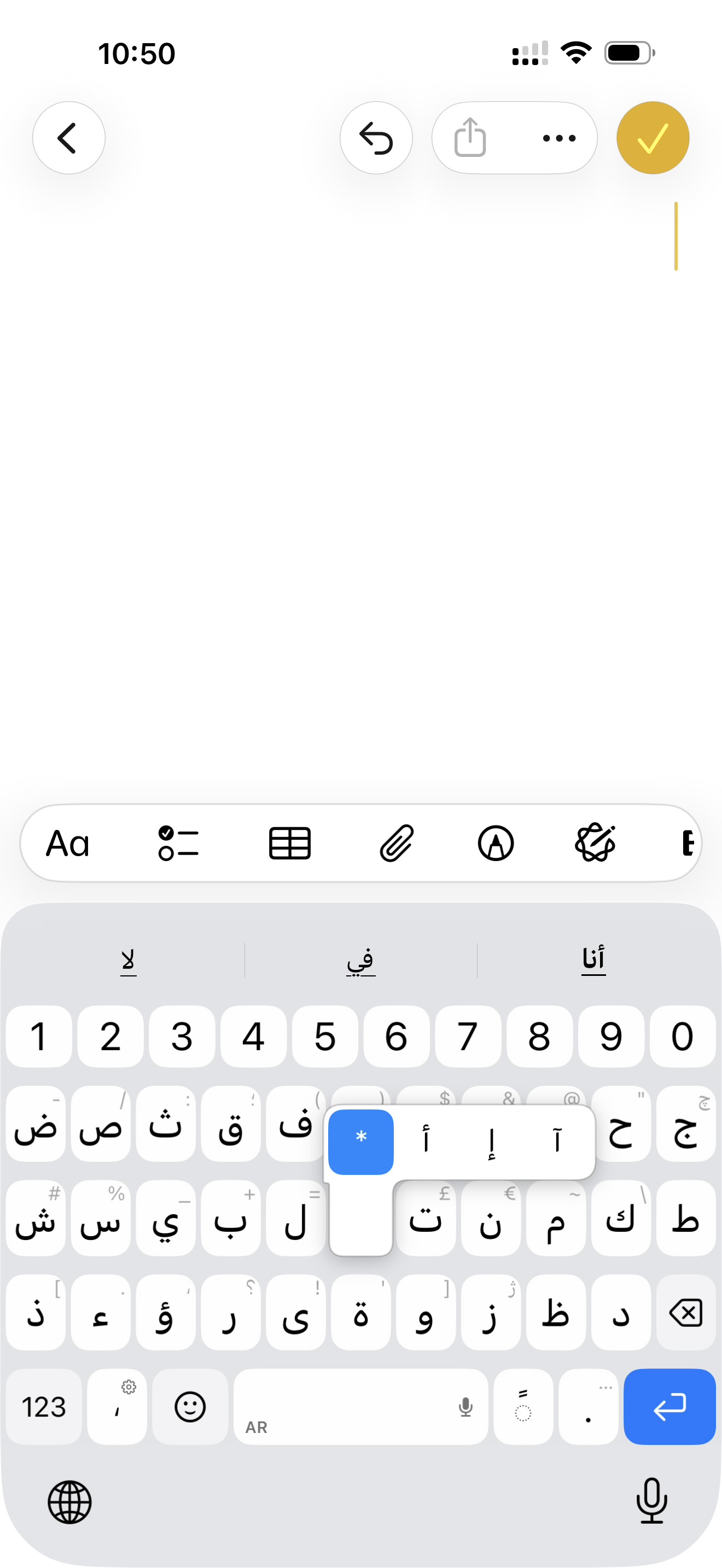Open the emoji keyboard

pyautogui.click(x=190, y=1407)
